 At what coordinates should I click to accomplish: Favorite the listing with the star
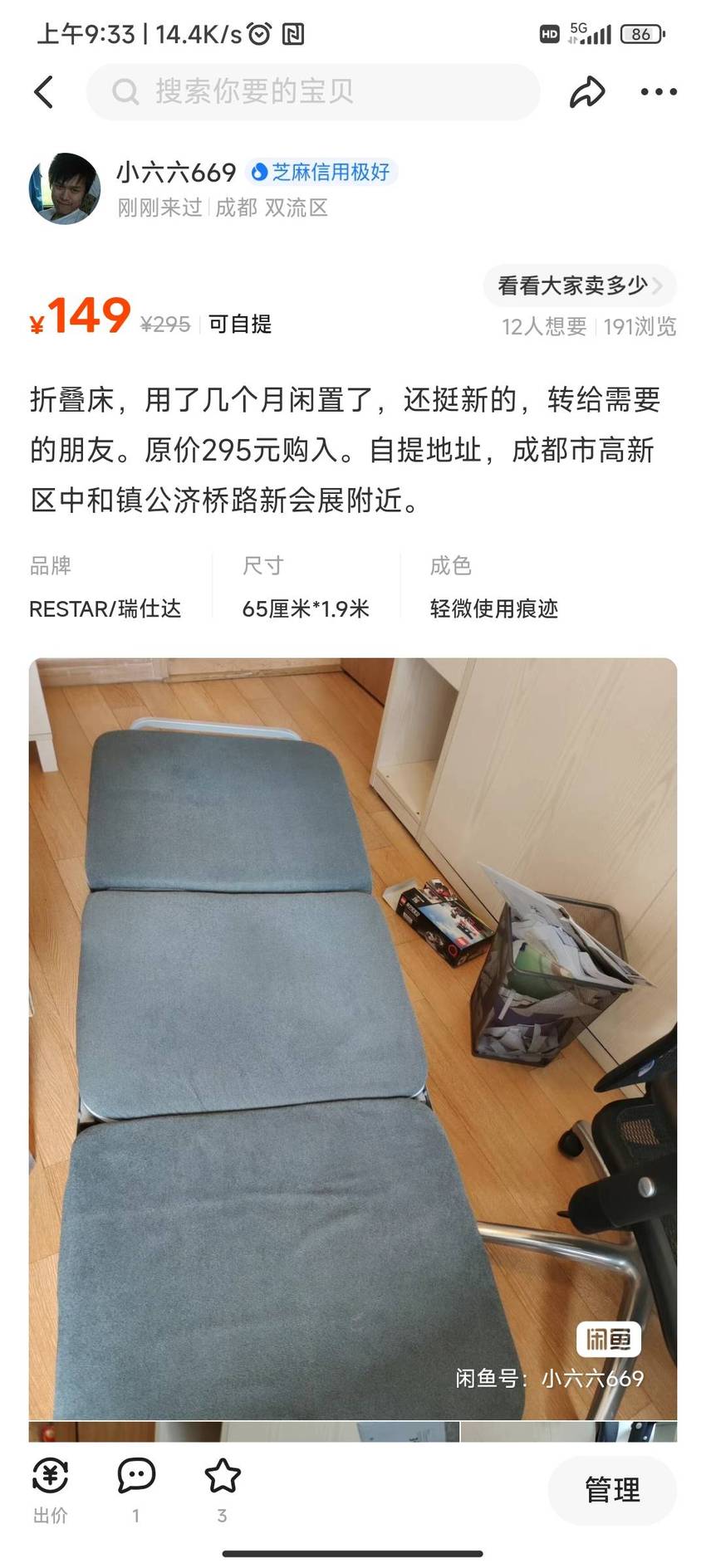coord(223,1491)
